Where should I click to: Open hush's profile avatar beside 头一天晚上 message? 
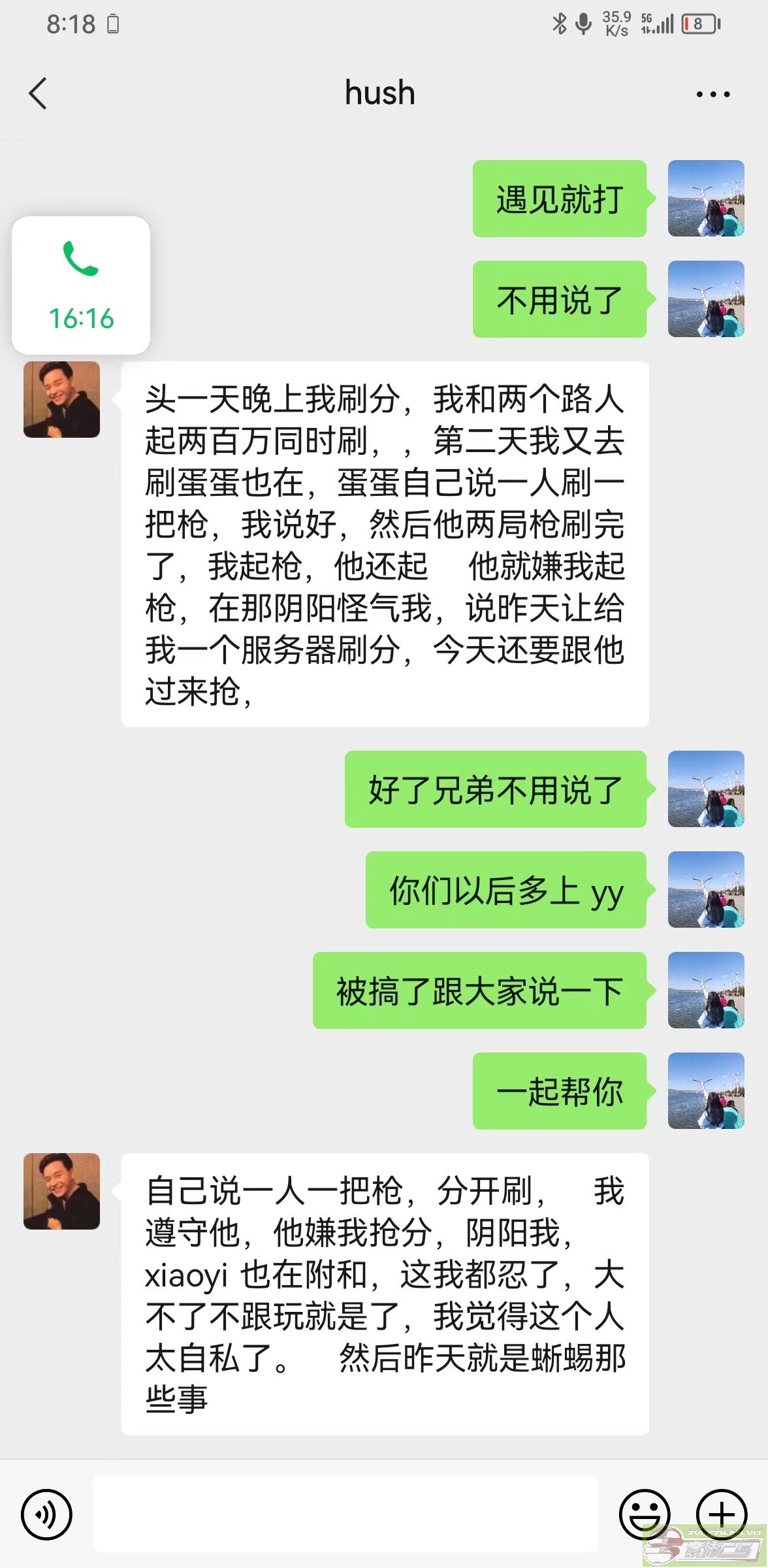(62, 399)
